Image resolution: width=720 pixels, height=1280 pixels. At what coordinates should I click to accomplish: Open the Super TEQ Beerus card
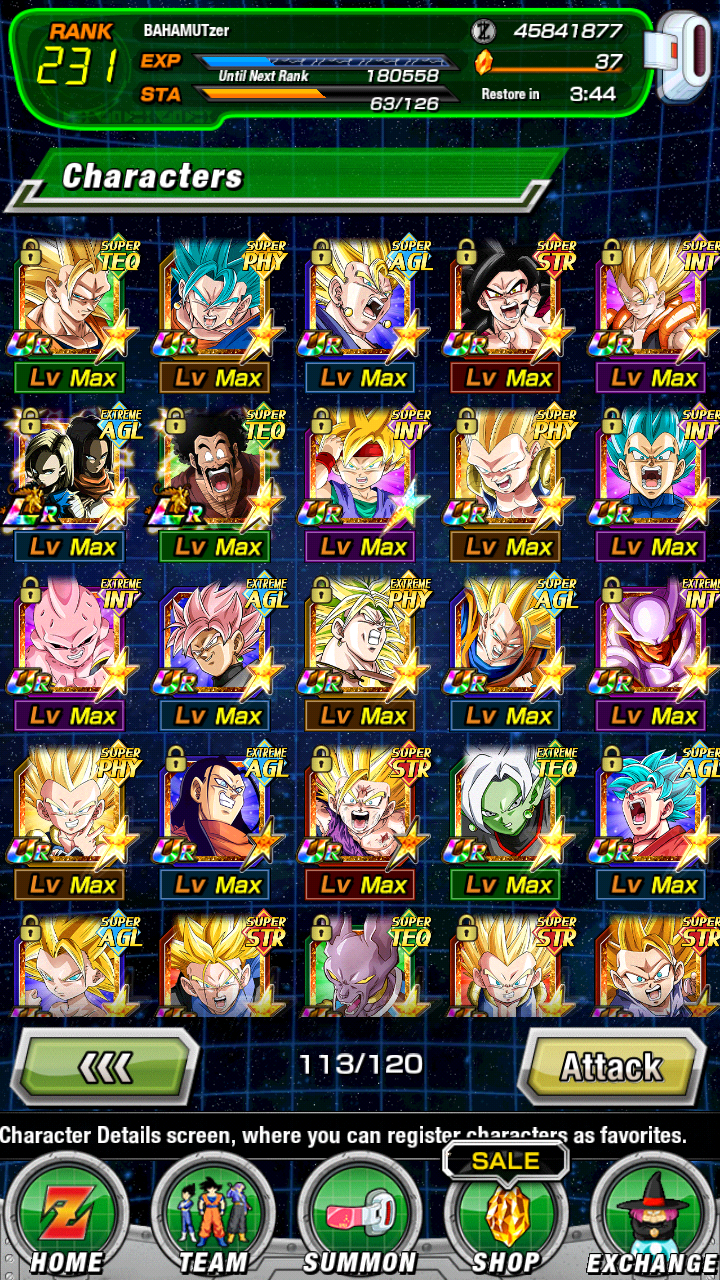tap(360, 965)
